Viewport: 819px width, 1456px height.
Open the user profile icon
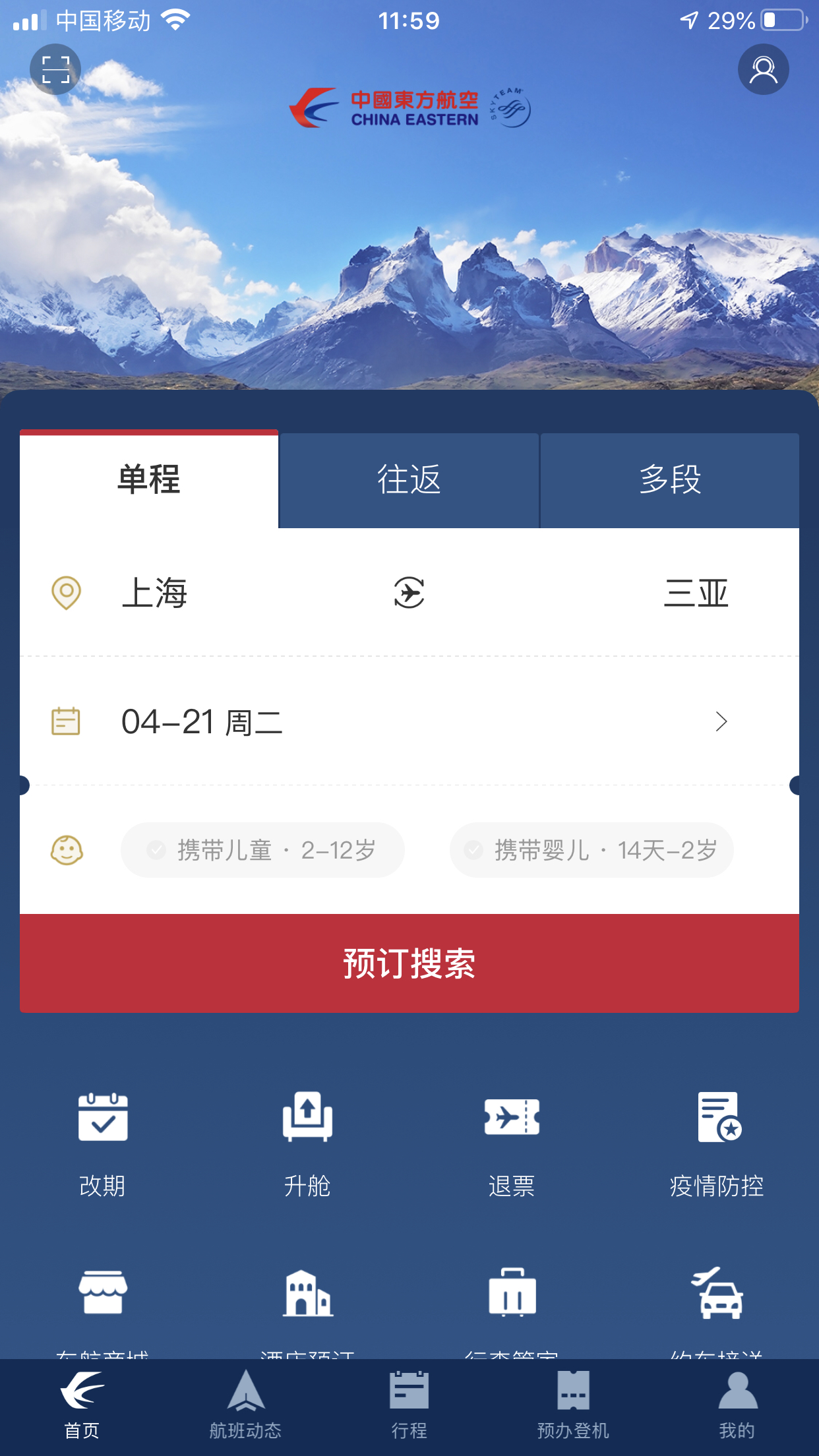tap(763, 69)
